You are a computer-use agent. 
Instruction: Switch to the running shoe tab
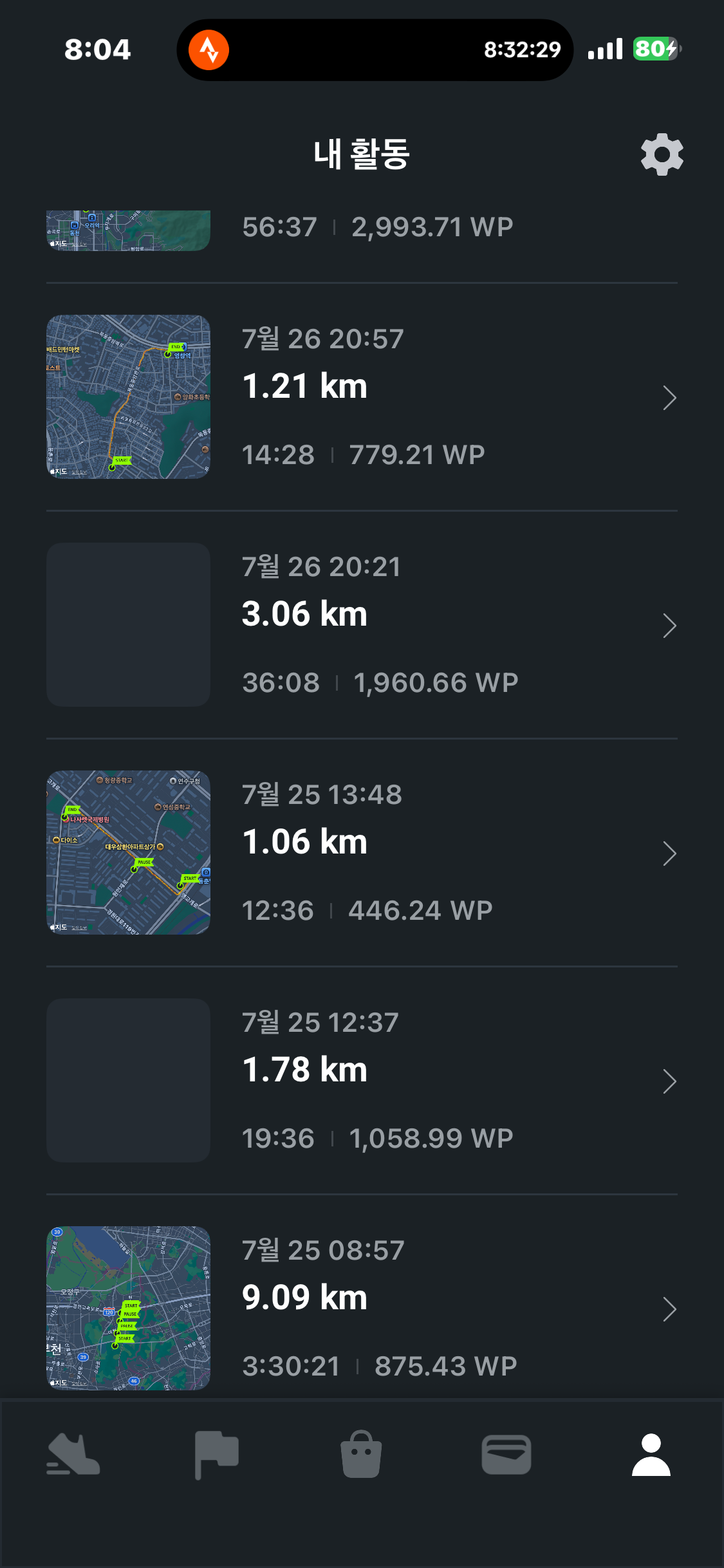point(73,1455)
